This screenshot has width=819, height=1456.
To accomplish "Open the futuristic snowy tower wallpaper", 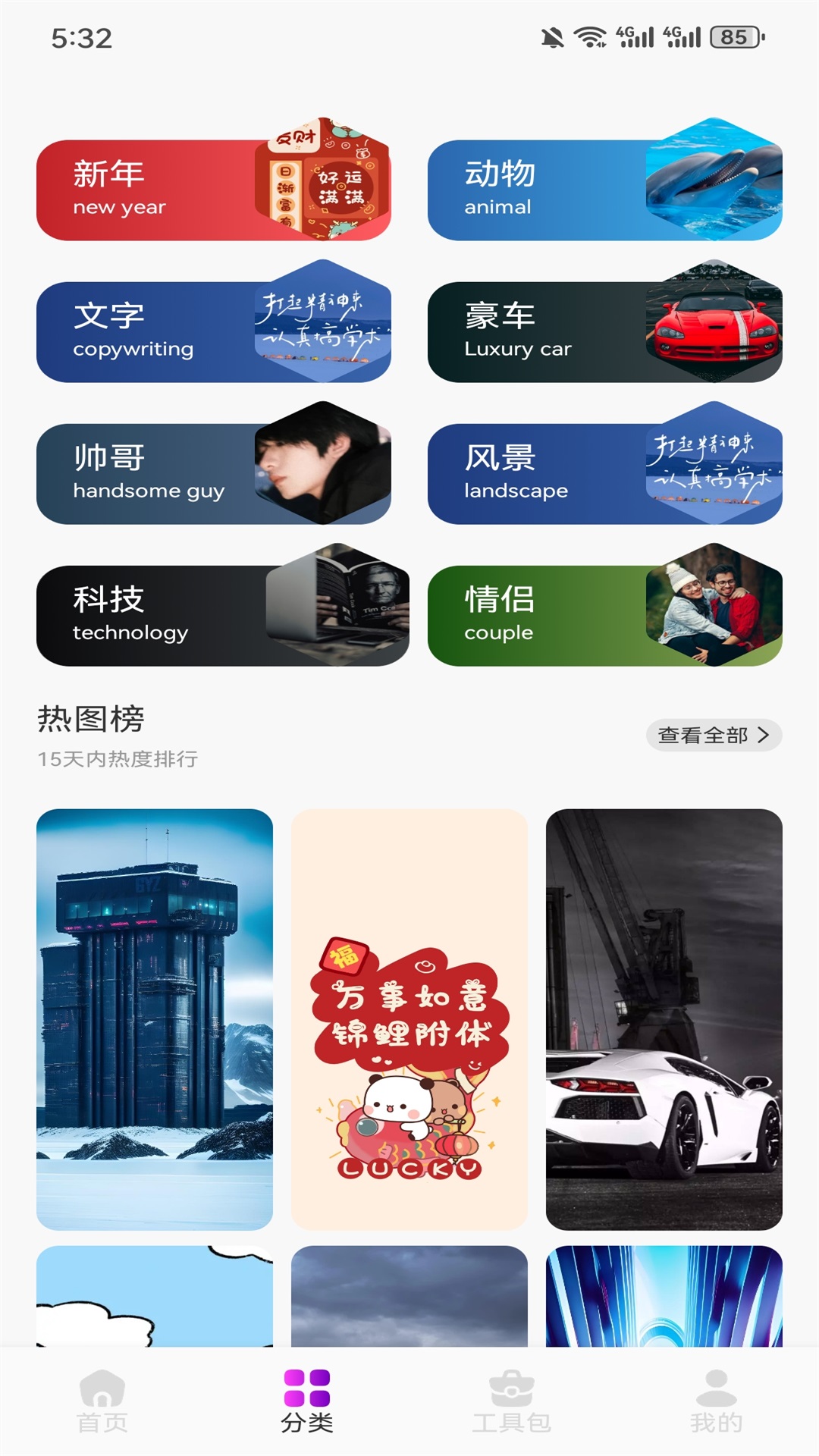I will tap(155, 1018).
